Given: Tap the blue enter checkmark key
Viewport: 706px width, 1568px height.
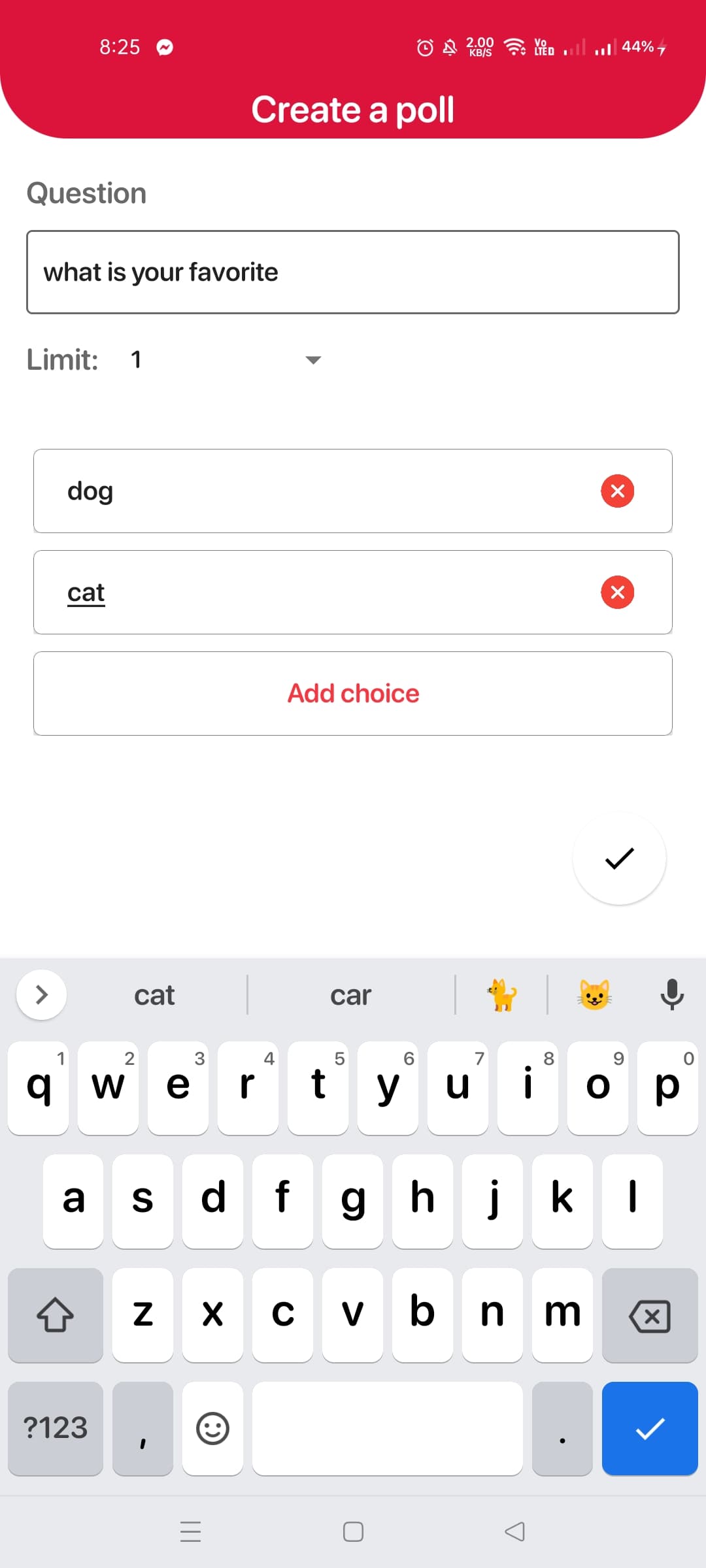Looking at the screenshot, I should (650, 1428).
